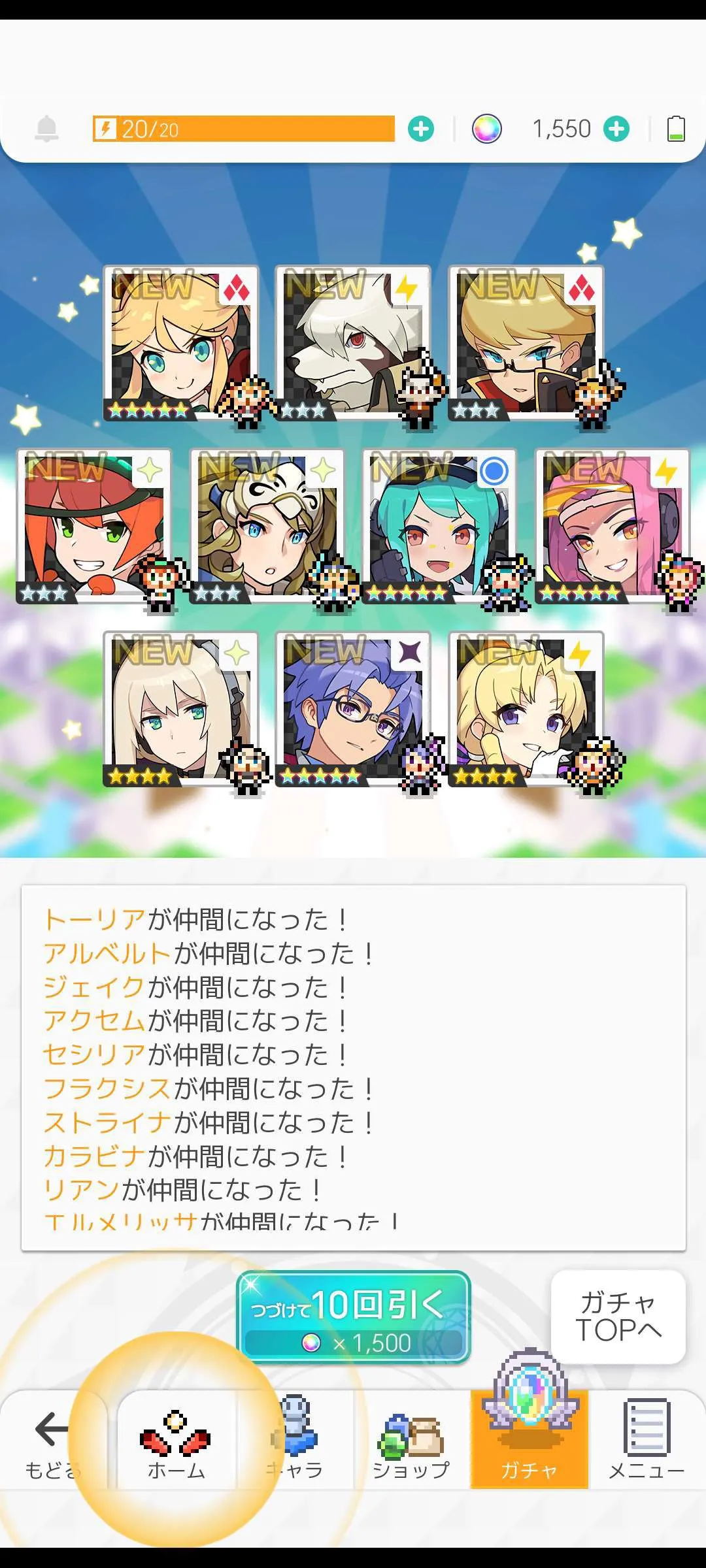Go back with もどる
The height and width of the screenshot is (1568, 706).
(52, 1441)
